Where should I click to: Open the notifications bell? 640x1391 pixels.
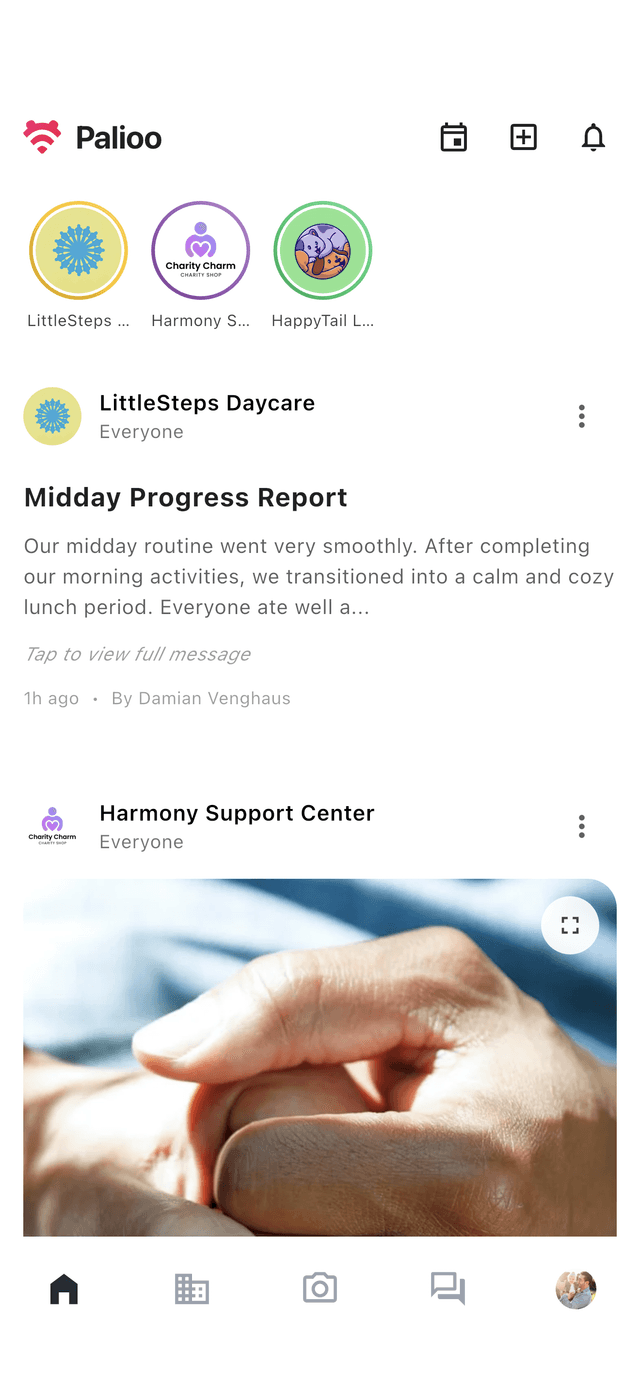(593, 137)
